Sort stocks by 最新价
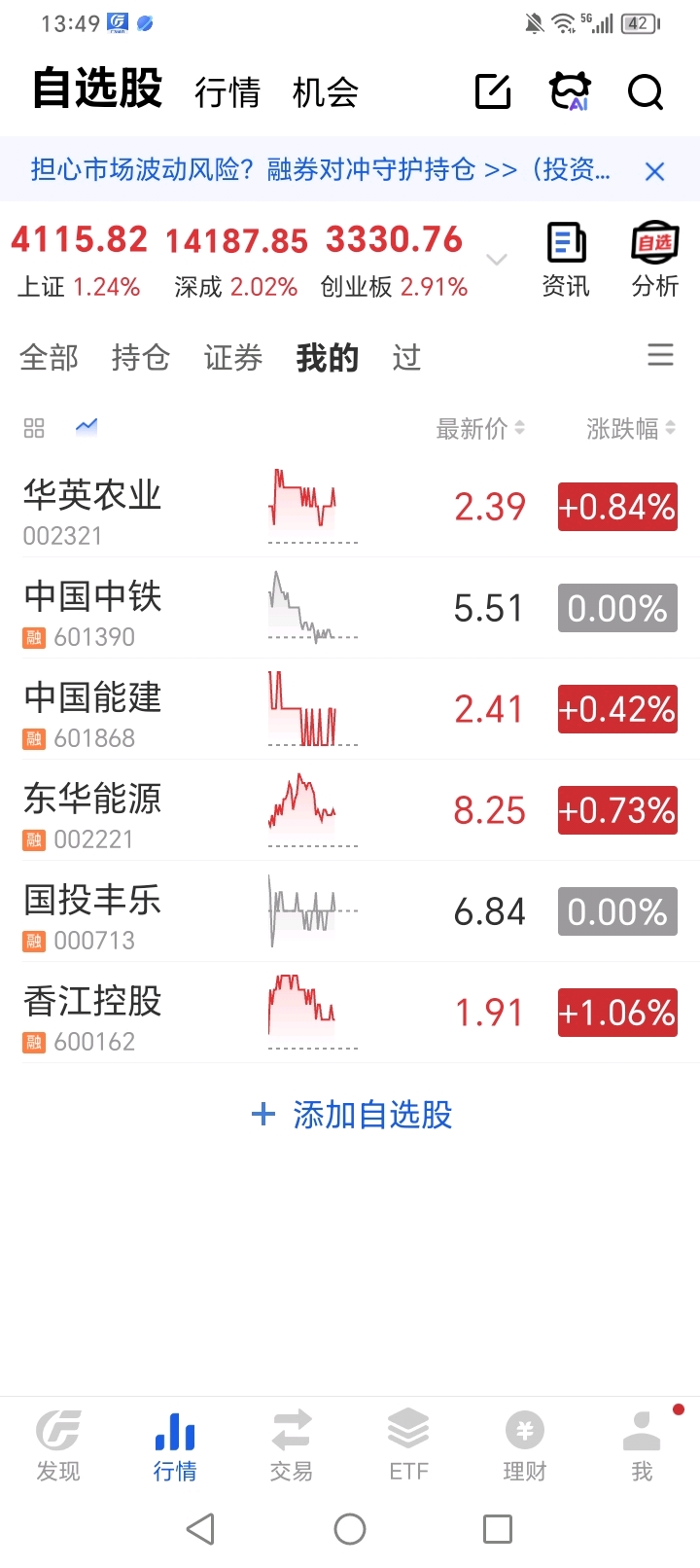This screenshot has height=1568, width=700. click(x=479, y=429)
